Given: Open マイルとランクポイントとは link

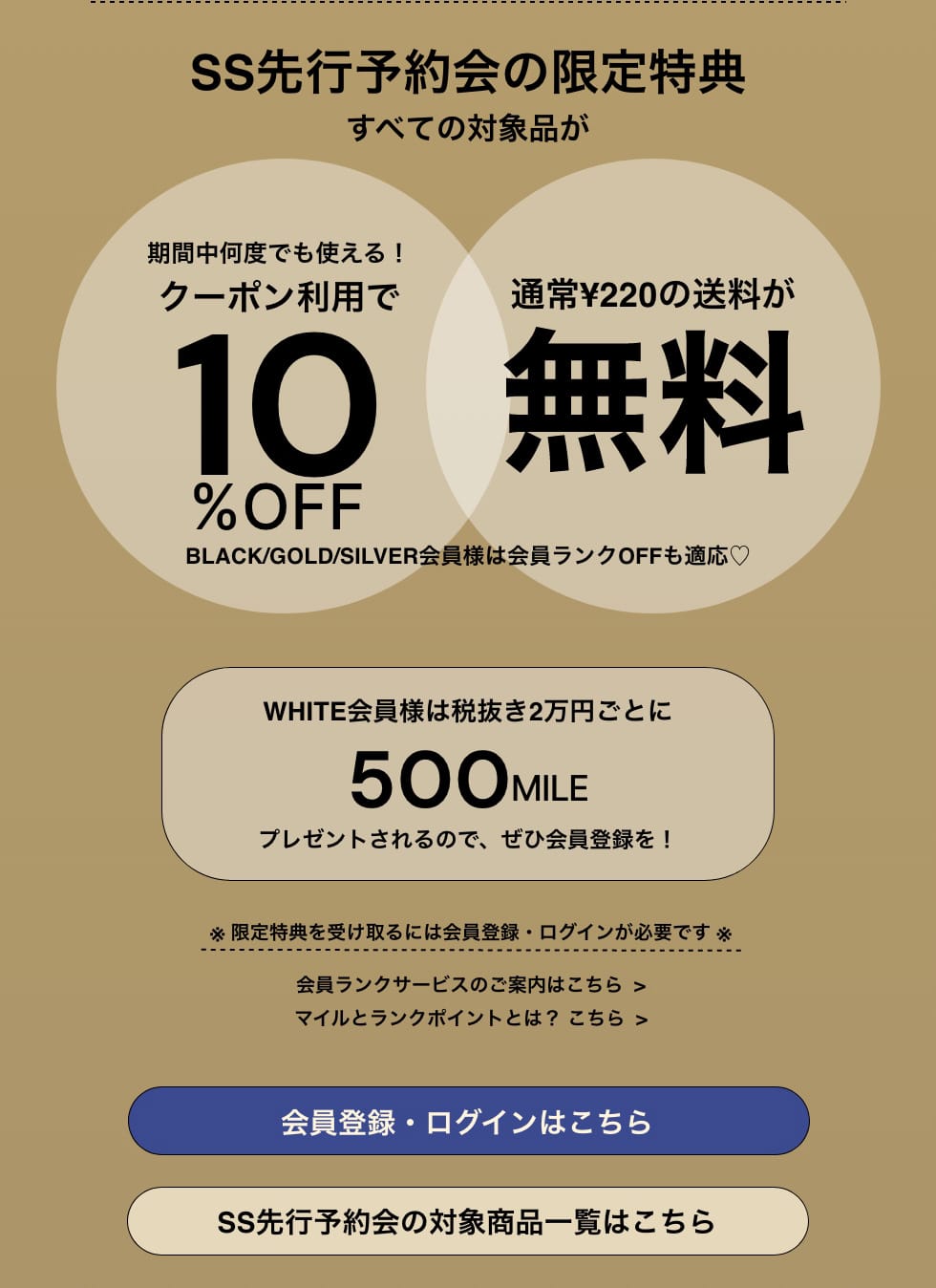Looking at the screenshot, I should [470, 1019].
